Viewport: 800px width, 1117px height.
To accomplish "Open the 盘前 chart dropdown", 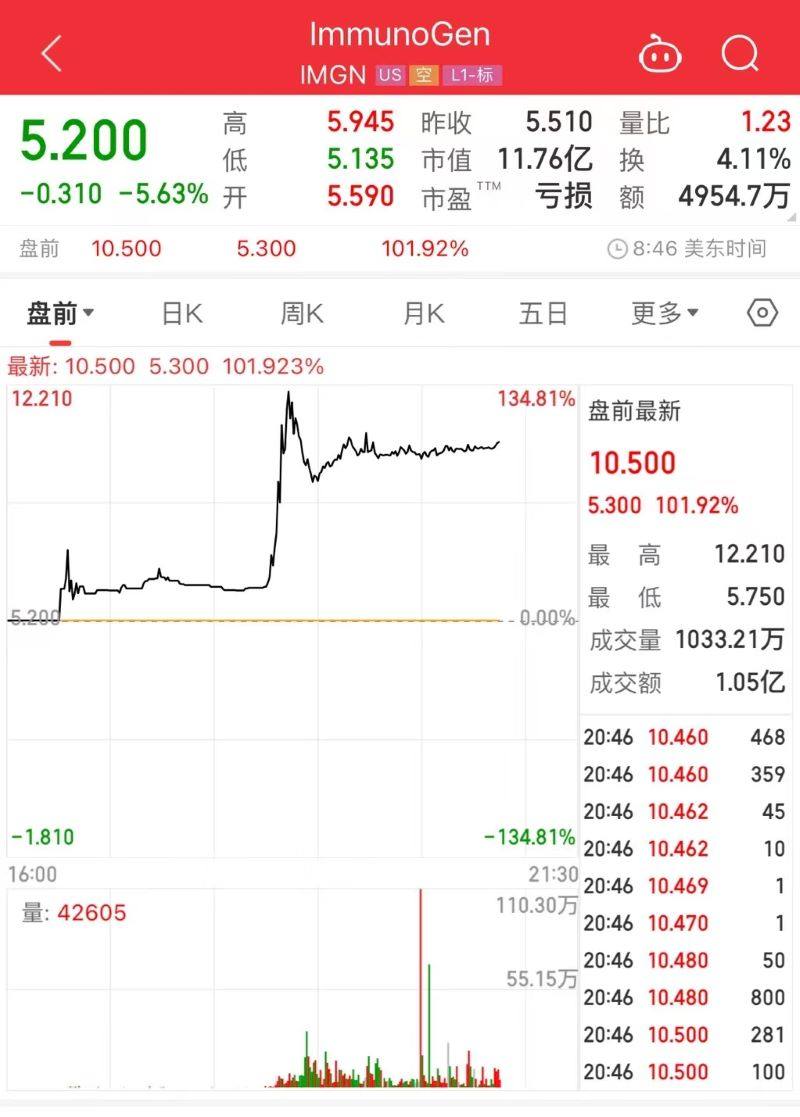I will 60,314.
